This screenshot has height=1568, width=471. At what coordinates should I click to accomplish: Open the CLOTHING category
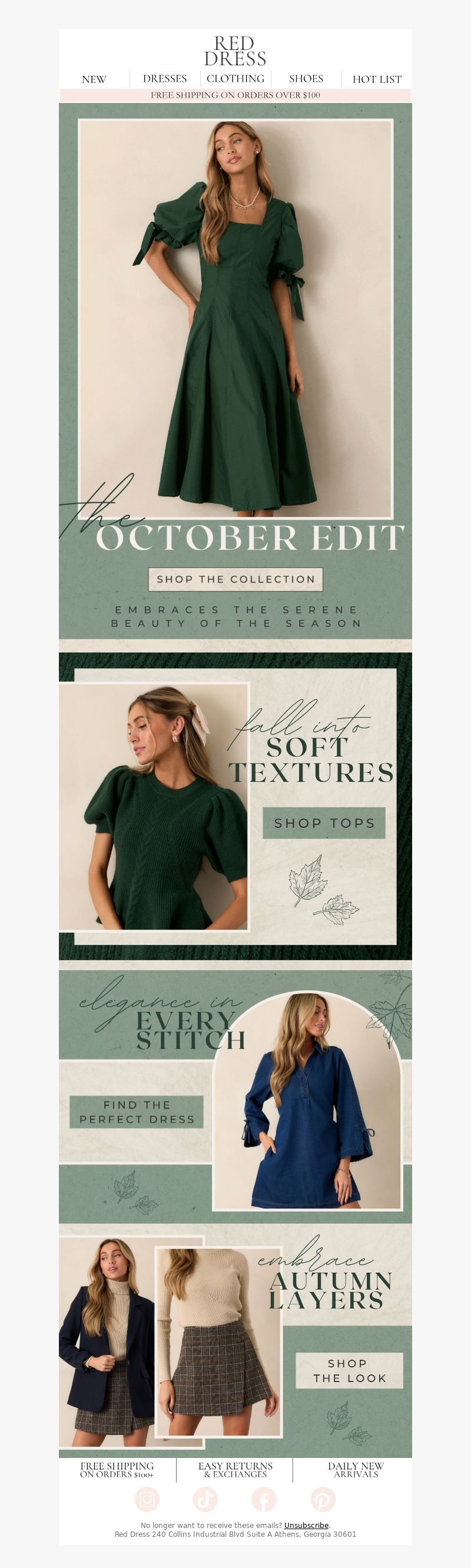click(235, 78)
